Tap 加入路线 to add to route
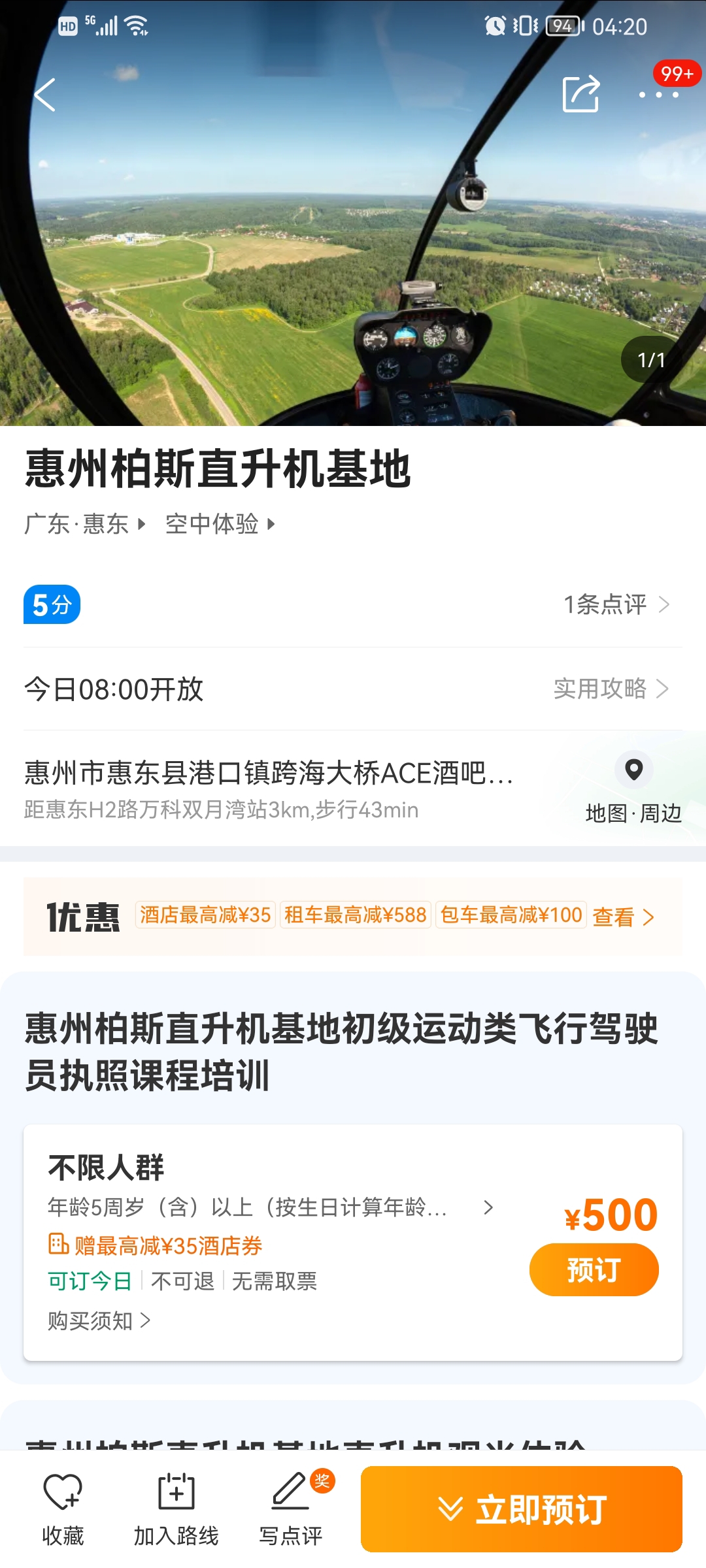 [176, 1508]
